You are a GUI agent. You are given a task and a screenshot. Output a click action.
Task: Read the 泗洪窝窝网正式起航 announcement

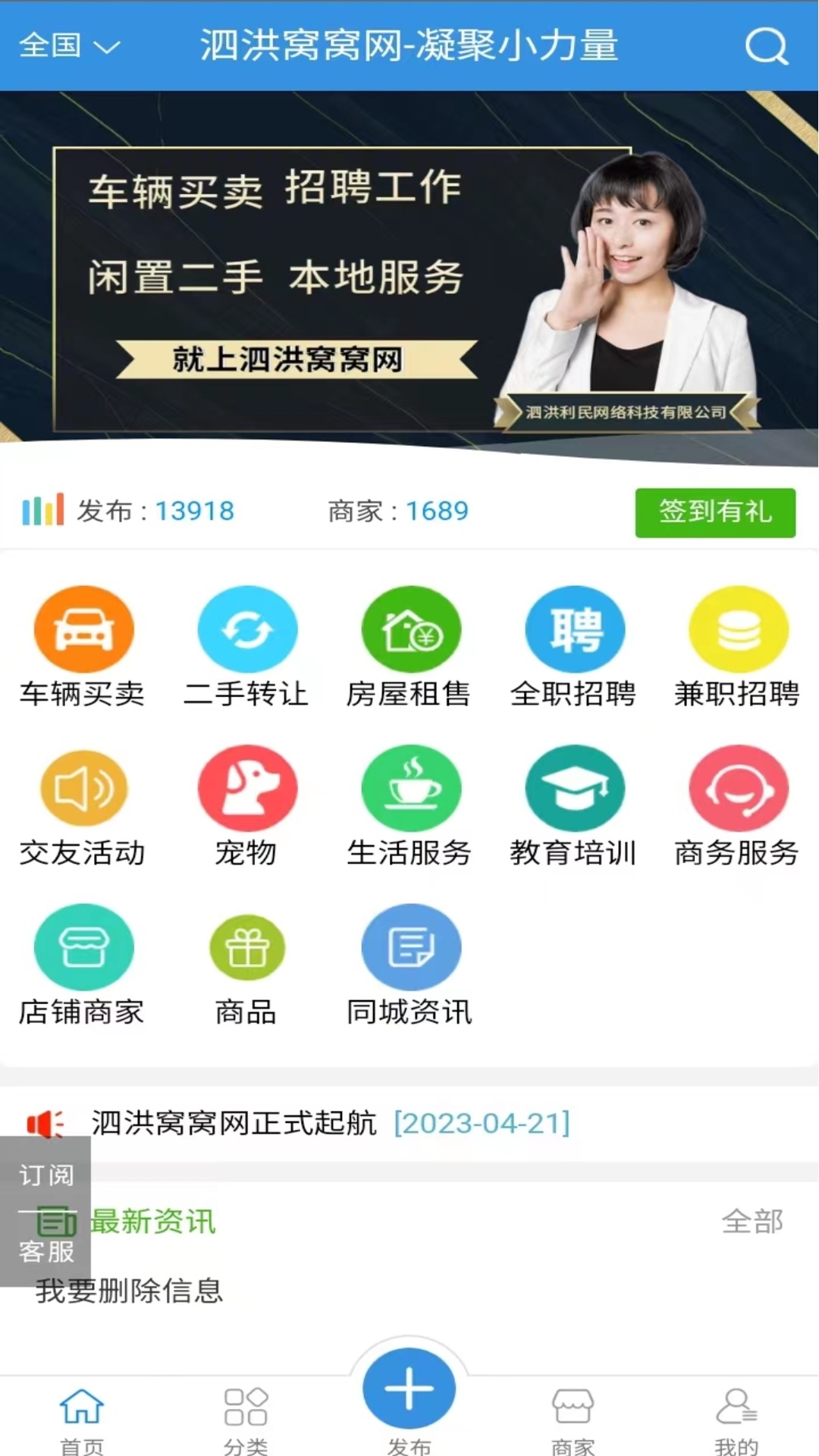click(235, 1123)
